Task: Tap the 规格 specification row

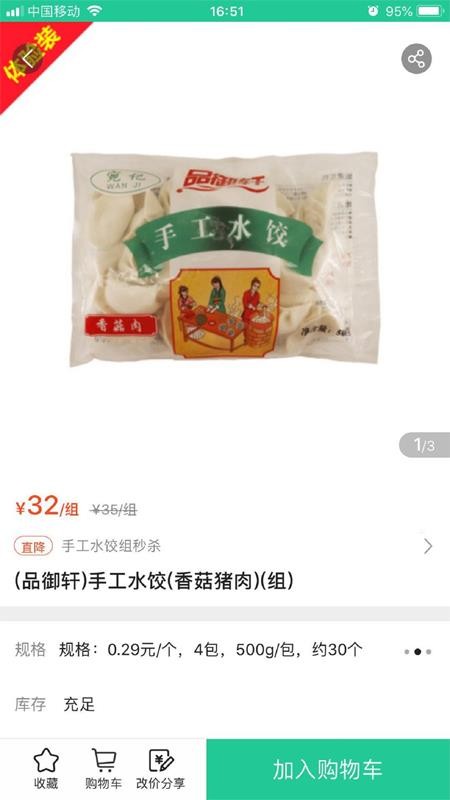Action: coord(224,651)
